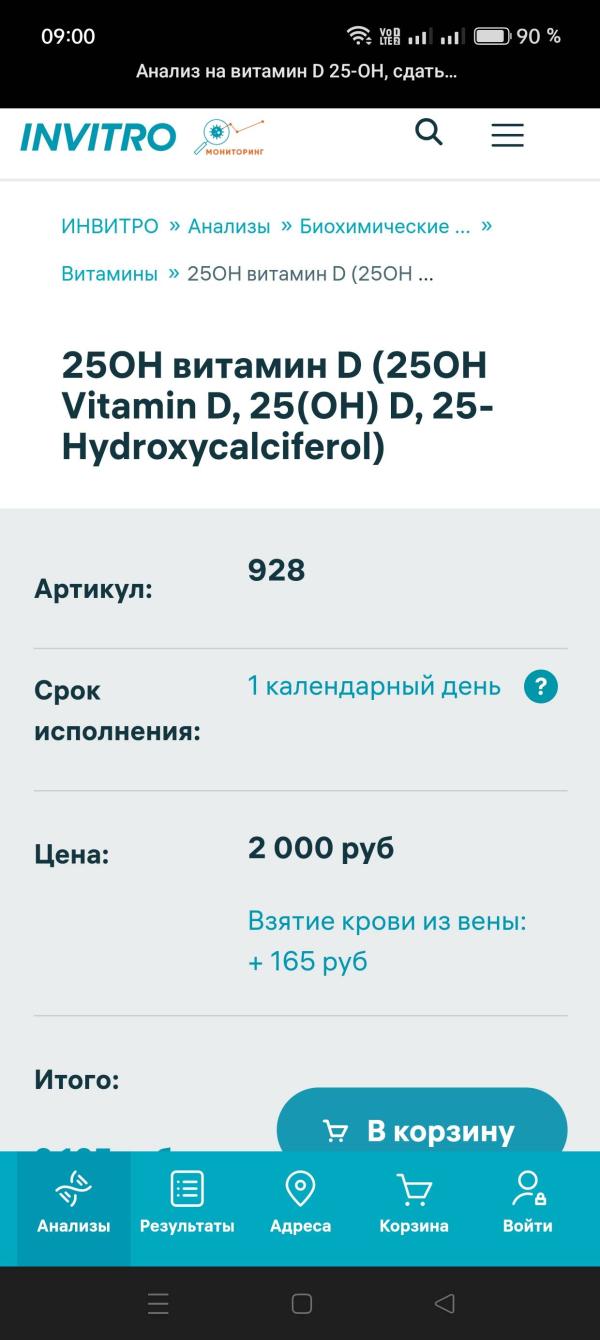Open the Биохимические breadcrumb link
The height and width of the screenshot is (1340, 600).
385,226
